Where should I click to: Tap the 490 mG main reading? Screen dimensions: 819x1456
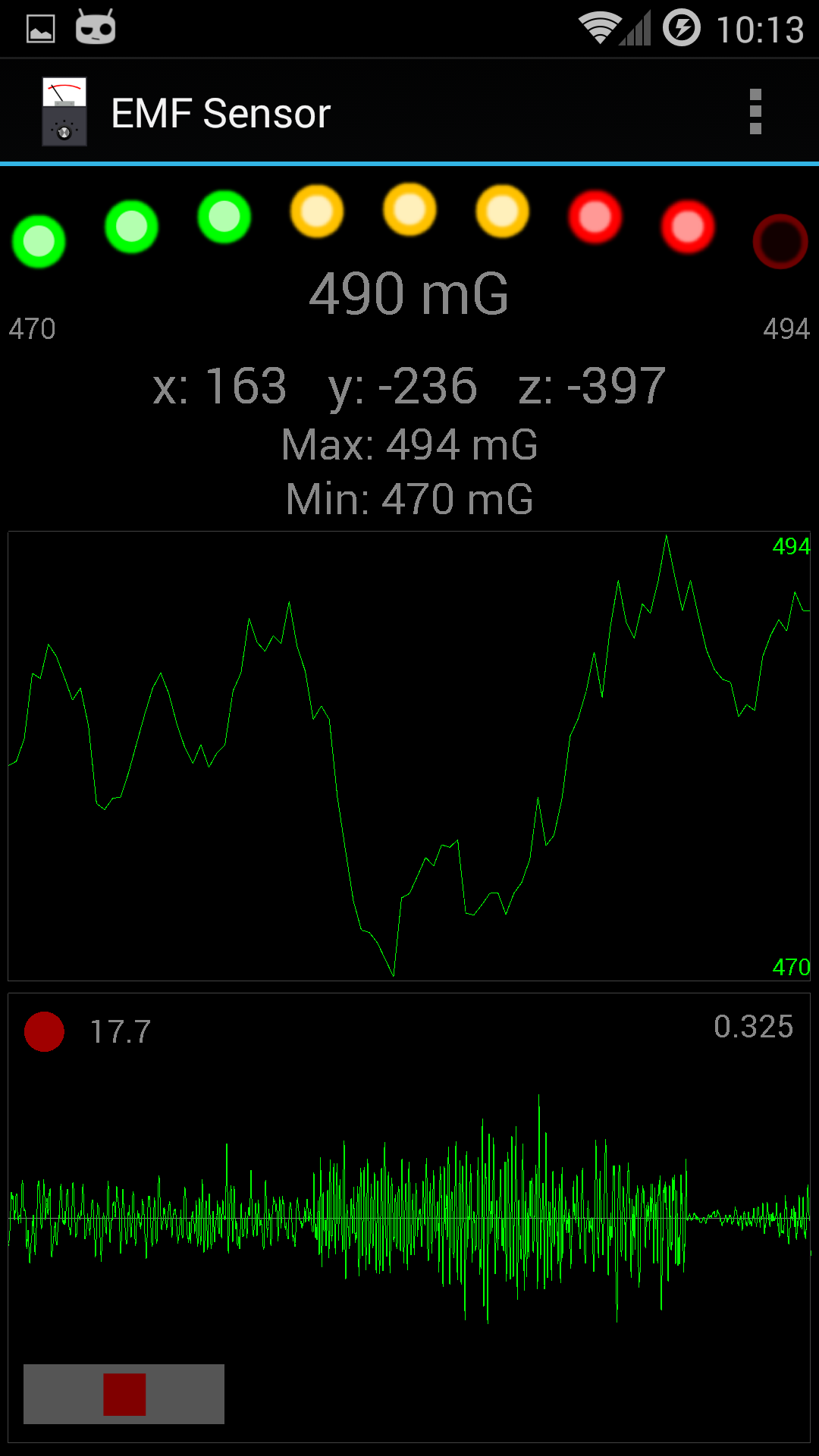[409, 294]
